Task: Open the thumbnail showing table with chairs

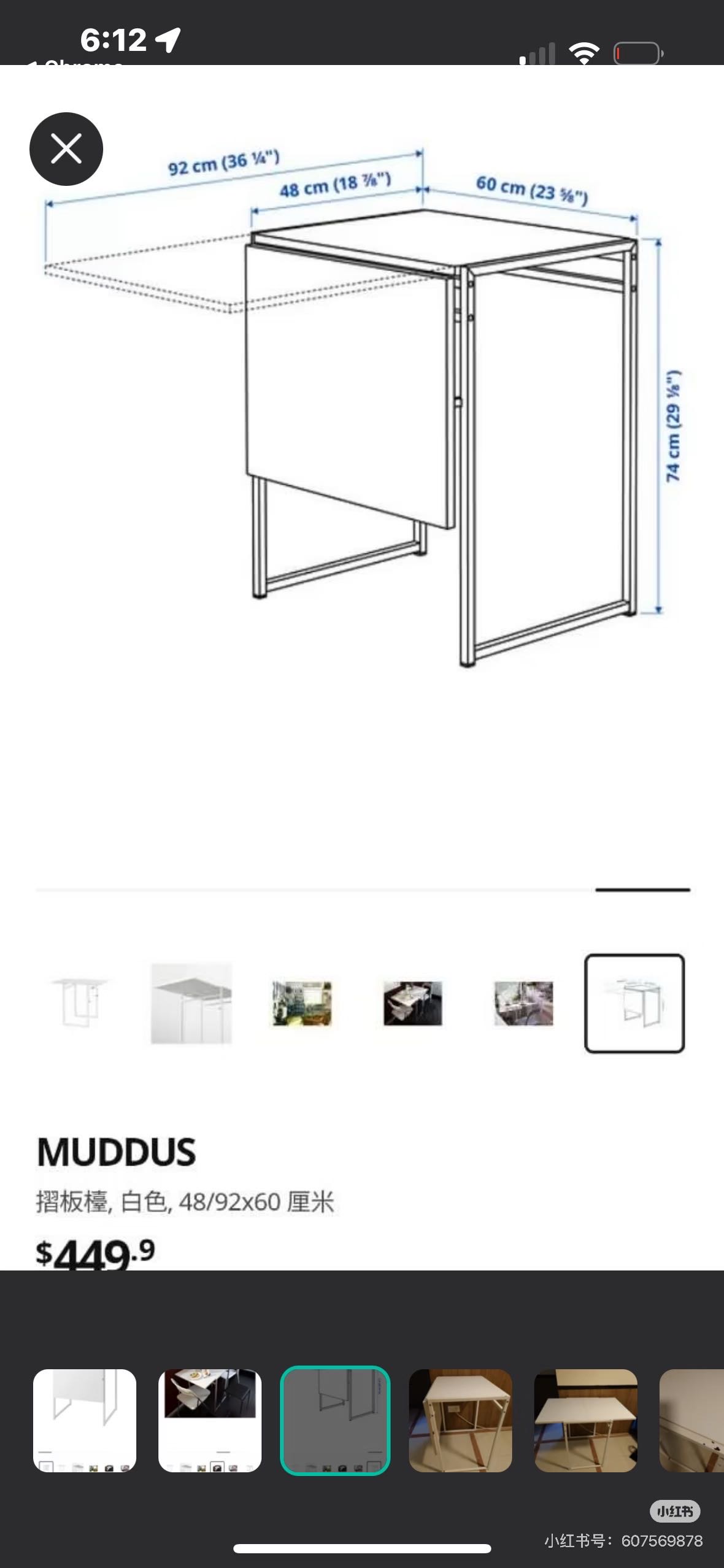Action: tap(210, 1421)
